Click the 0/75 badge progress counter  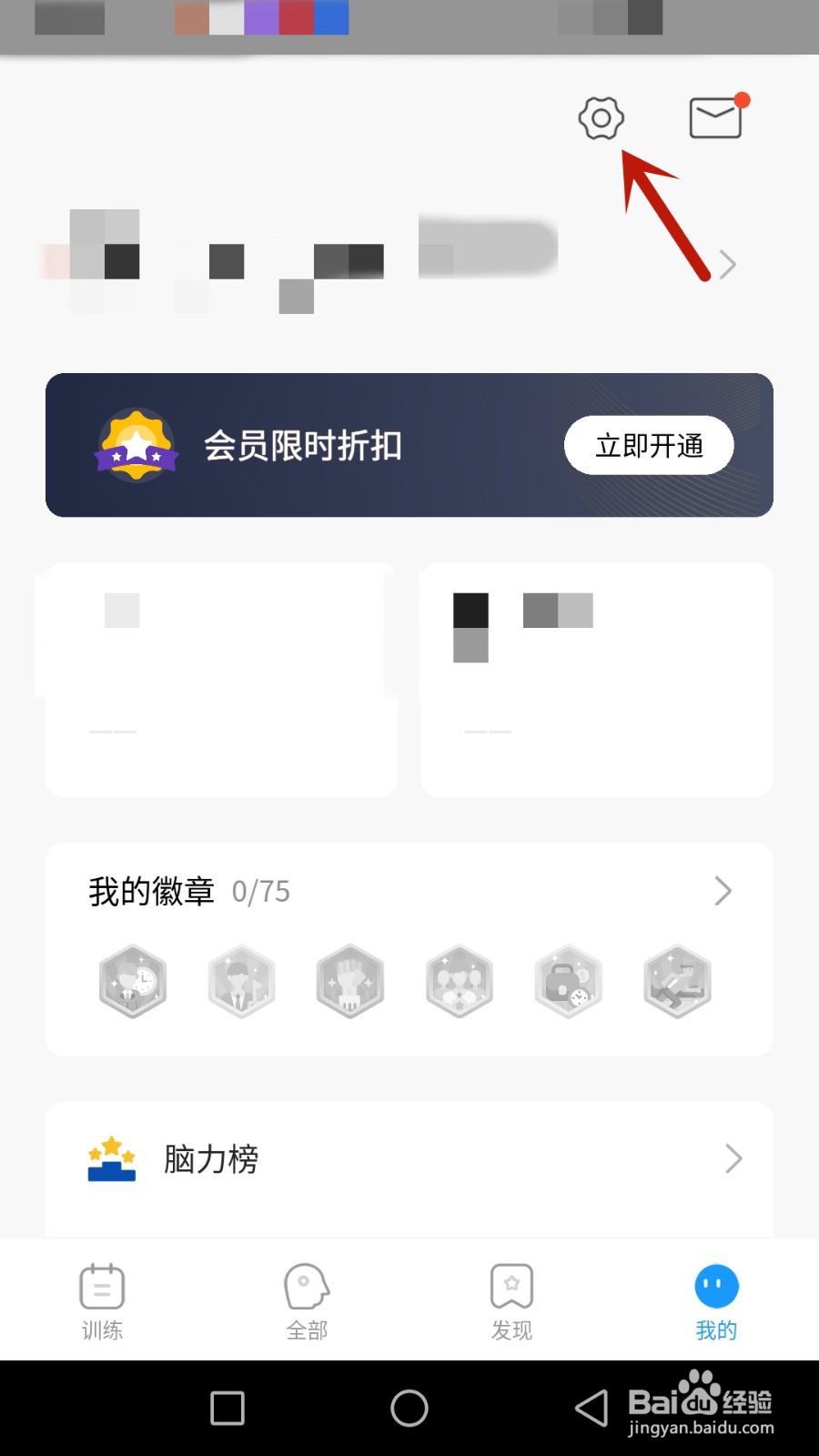pyautogui.click(x=261, y=891)
